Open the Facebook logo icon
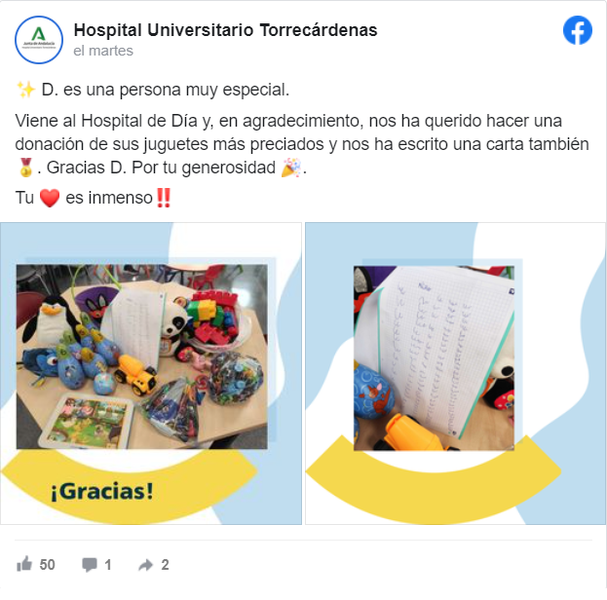607x600 pixels. pos(577,31)
